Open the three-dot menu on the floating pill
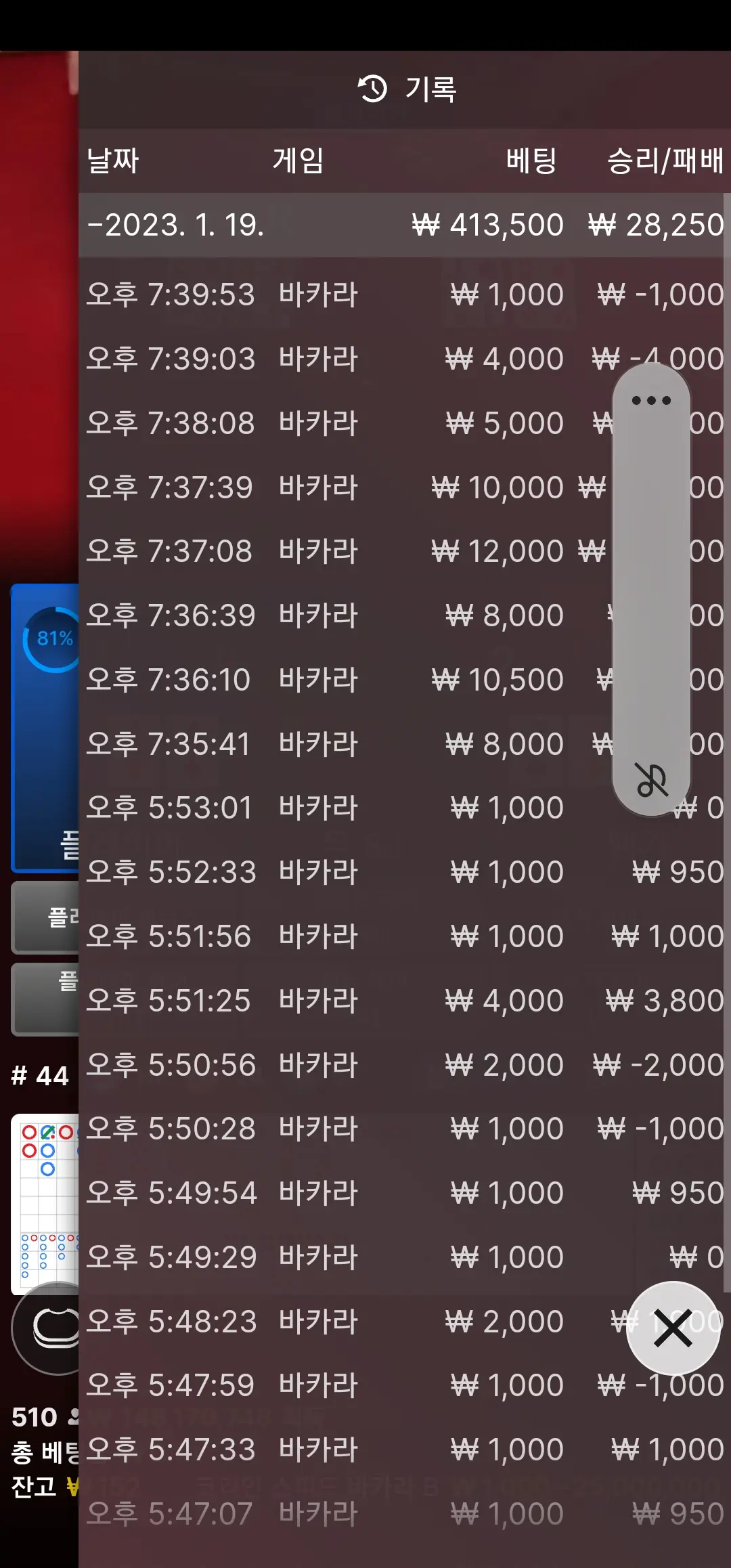Image resolution: width=731 pixels, height=1568 pixels. click(651, 400)
